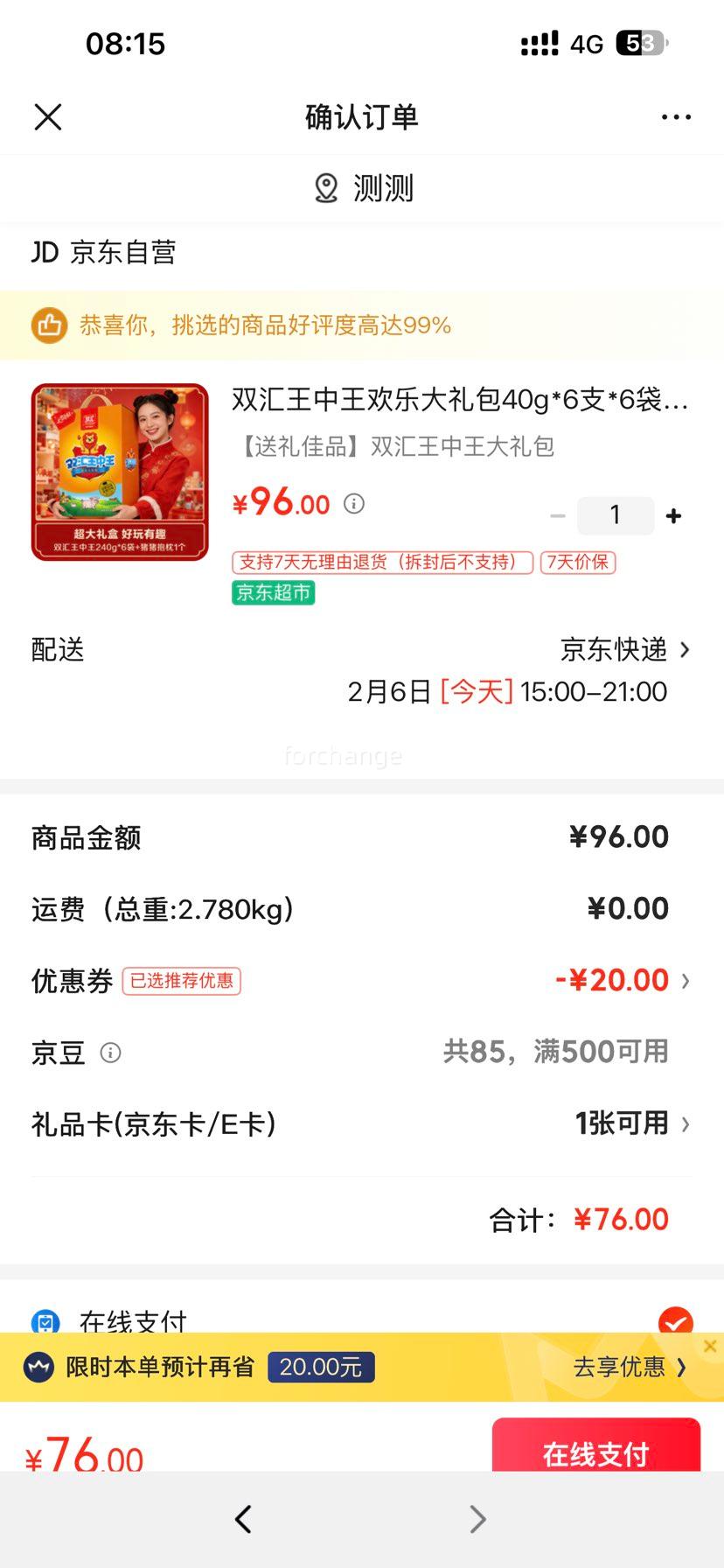Close the 确认订单 page with the X
Viewport: 724px width, 1568px height.
click(x=48, y=116)
